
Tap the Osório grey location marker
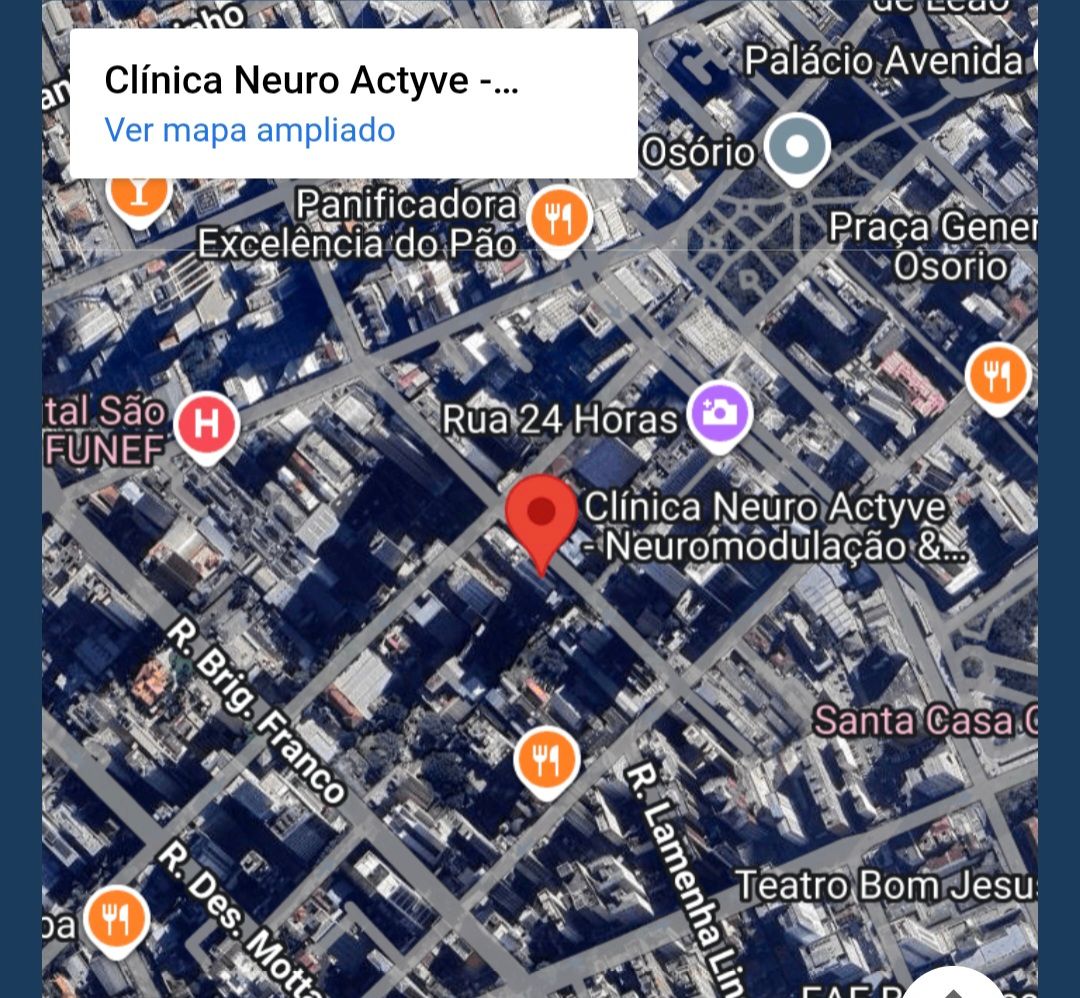pyautogui.click(x=797, y=147)
